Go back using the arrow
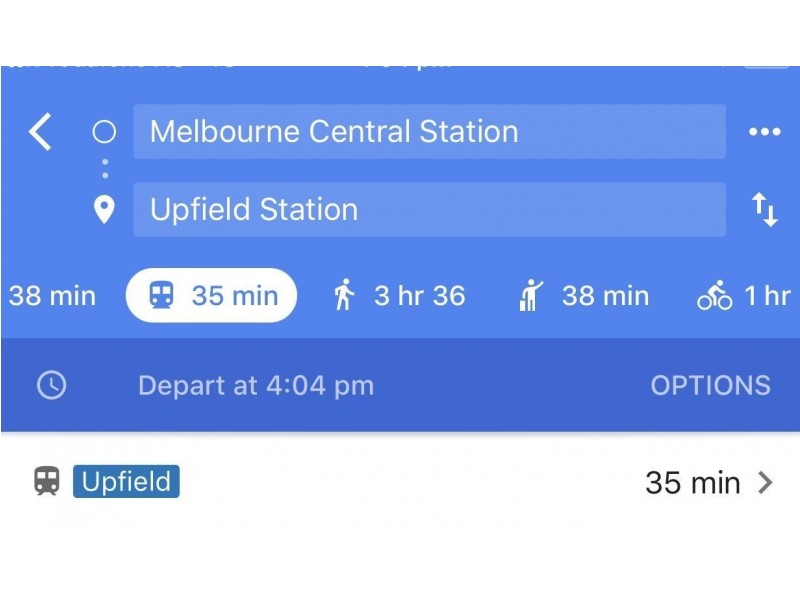 click(x=40, y=132)
